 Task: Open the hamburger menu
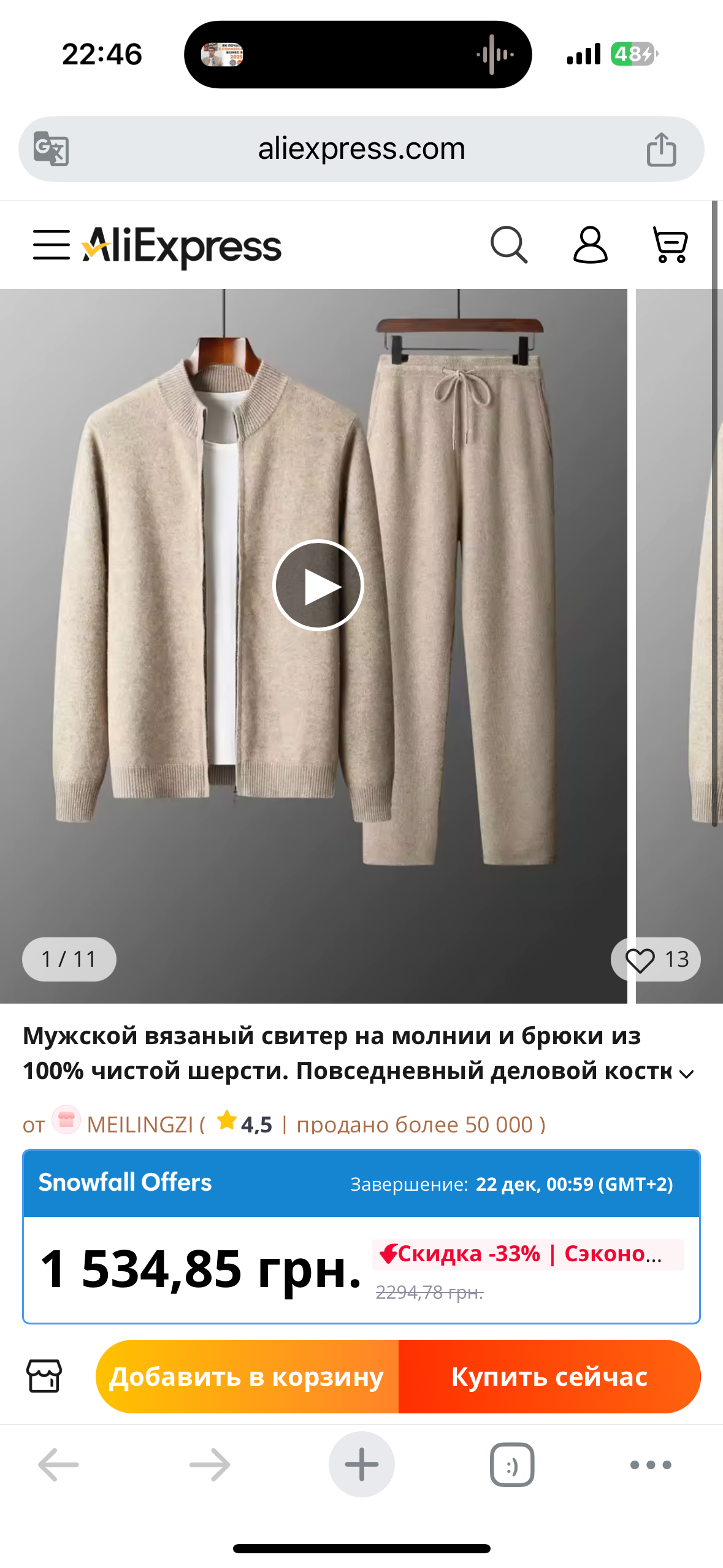pyautogui.click(x=51, y=245)
